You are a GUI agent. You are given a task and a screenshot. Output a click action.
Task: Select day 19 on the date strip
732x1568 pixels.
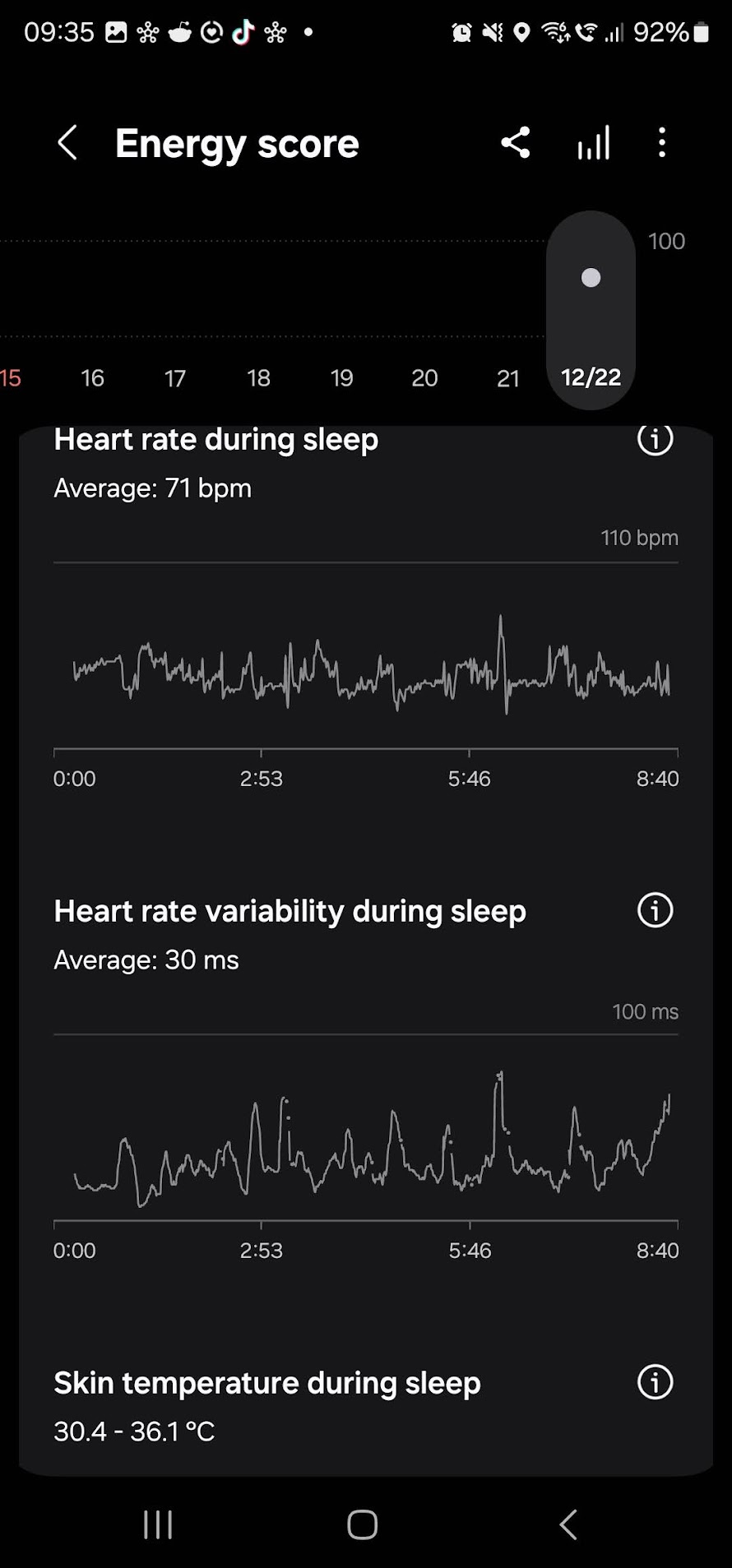(x=341, y=378)
